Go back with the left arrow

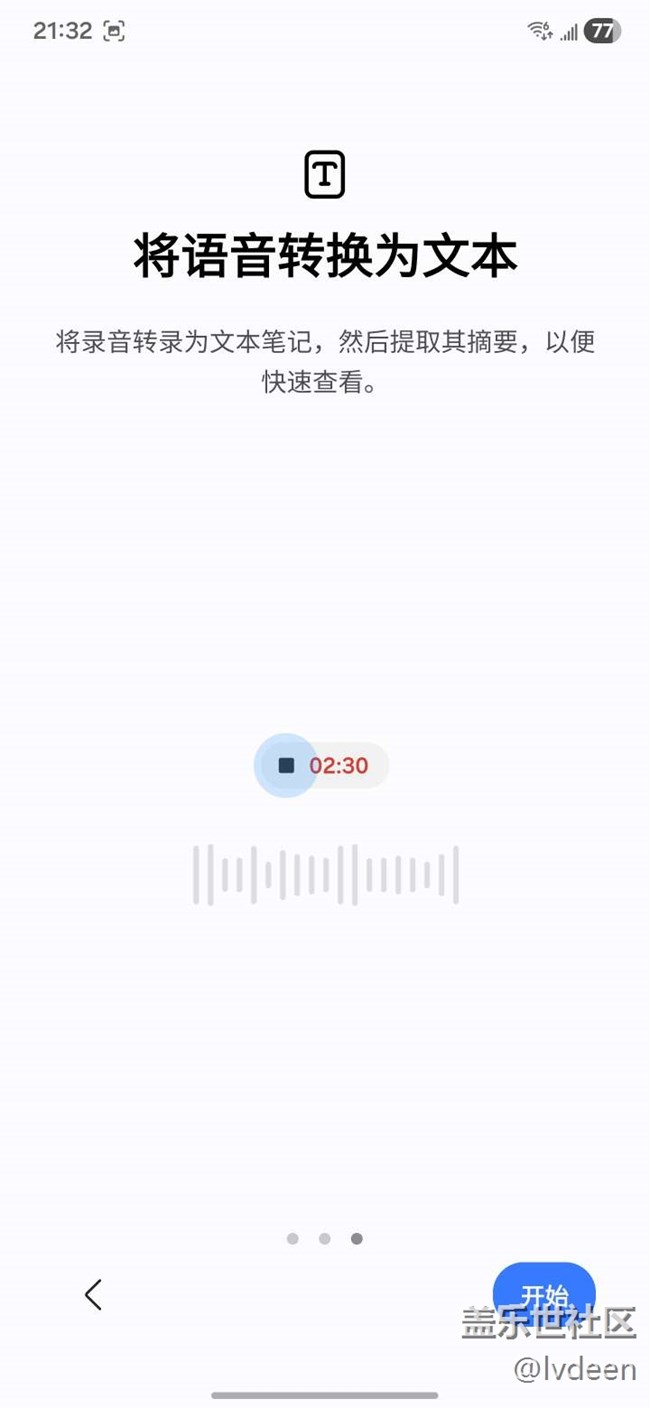click(x=93, y=1294)
